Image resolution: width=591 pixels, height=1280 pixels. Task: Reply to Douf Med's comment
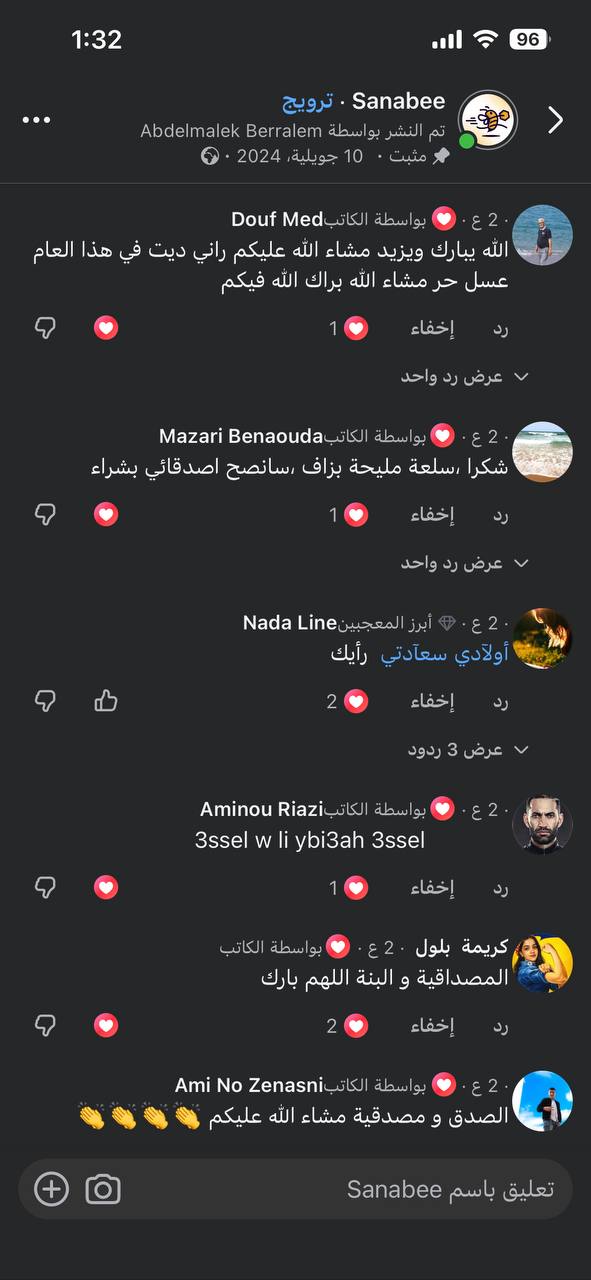point(500,328)
